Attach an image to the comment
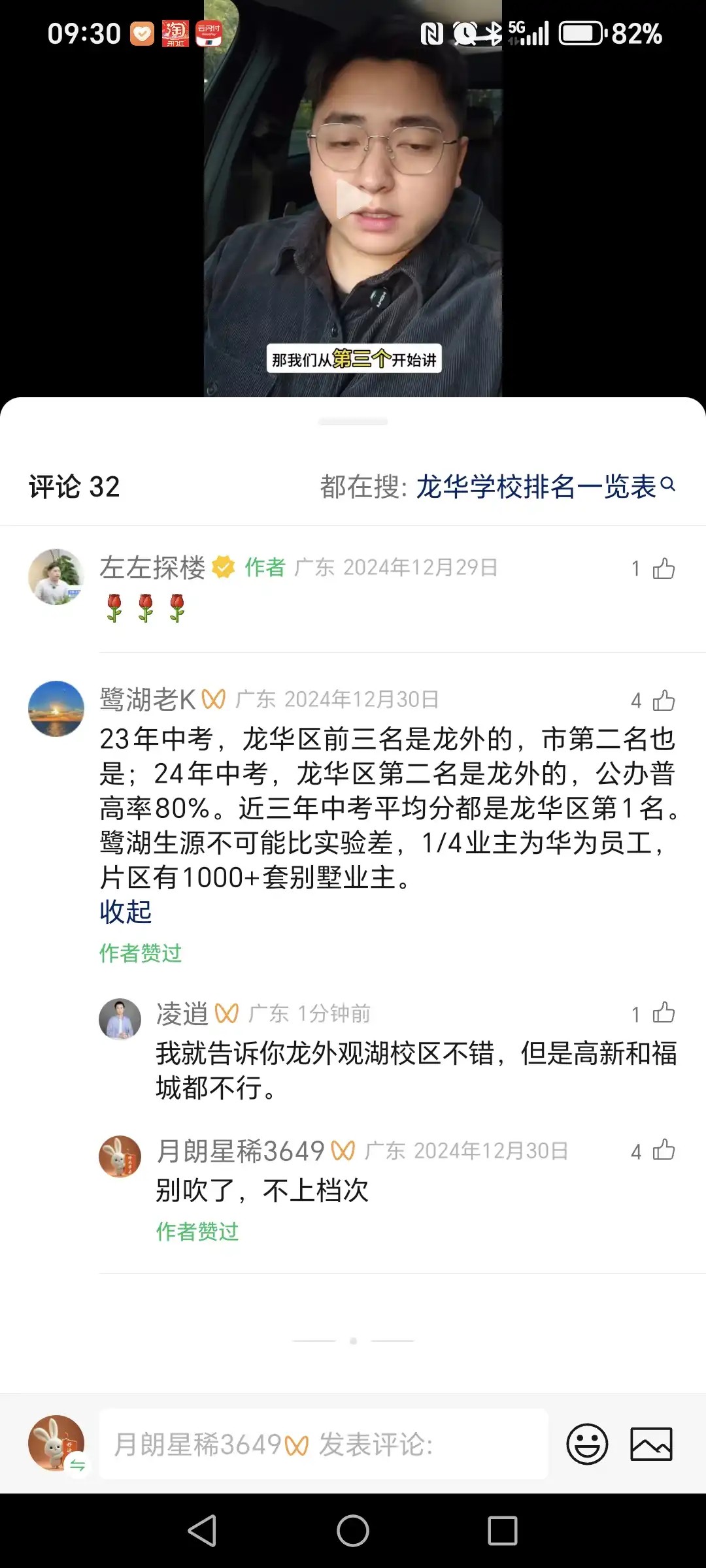The image size is (706, 1568). tap(650, 1444)
